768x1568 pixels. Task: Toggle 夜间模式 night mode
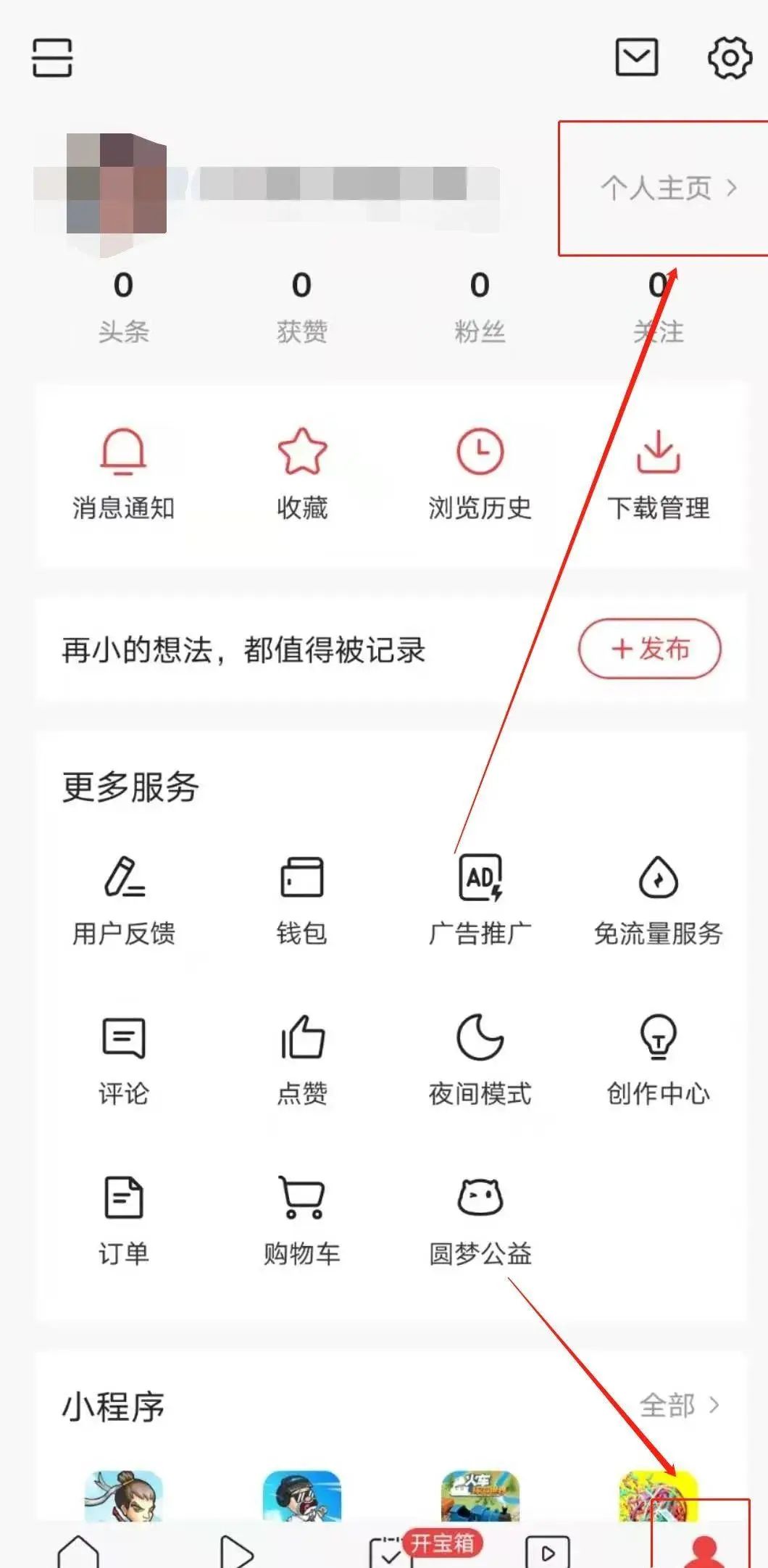tap(480, 1058)
